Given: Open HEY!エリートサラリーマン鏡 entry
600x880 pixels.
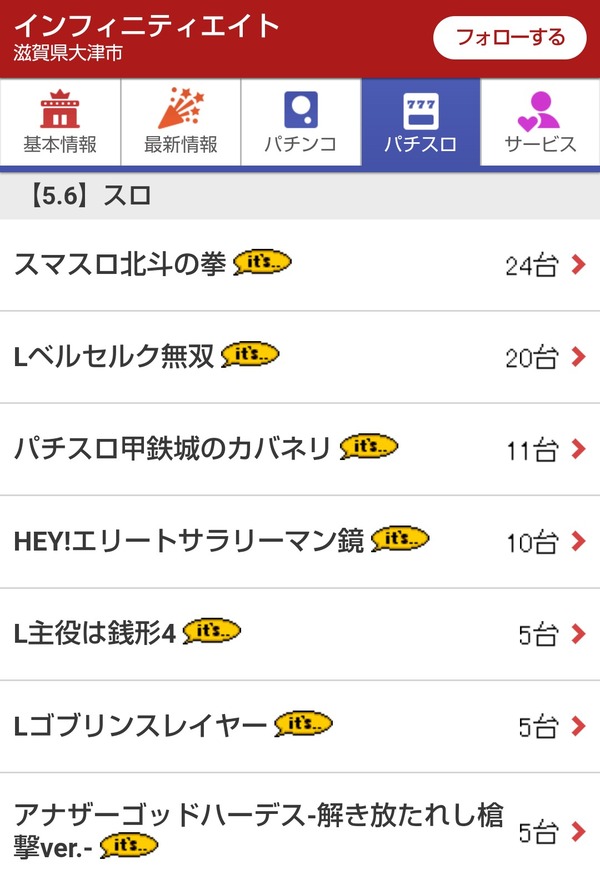Looking at the screenshot, I should [x=300, y=542].
